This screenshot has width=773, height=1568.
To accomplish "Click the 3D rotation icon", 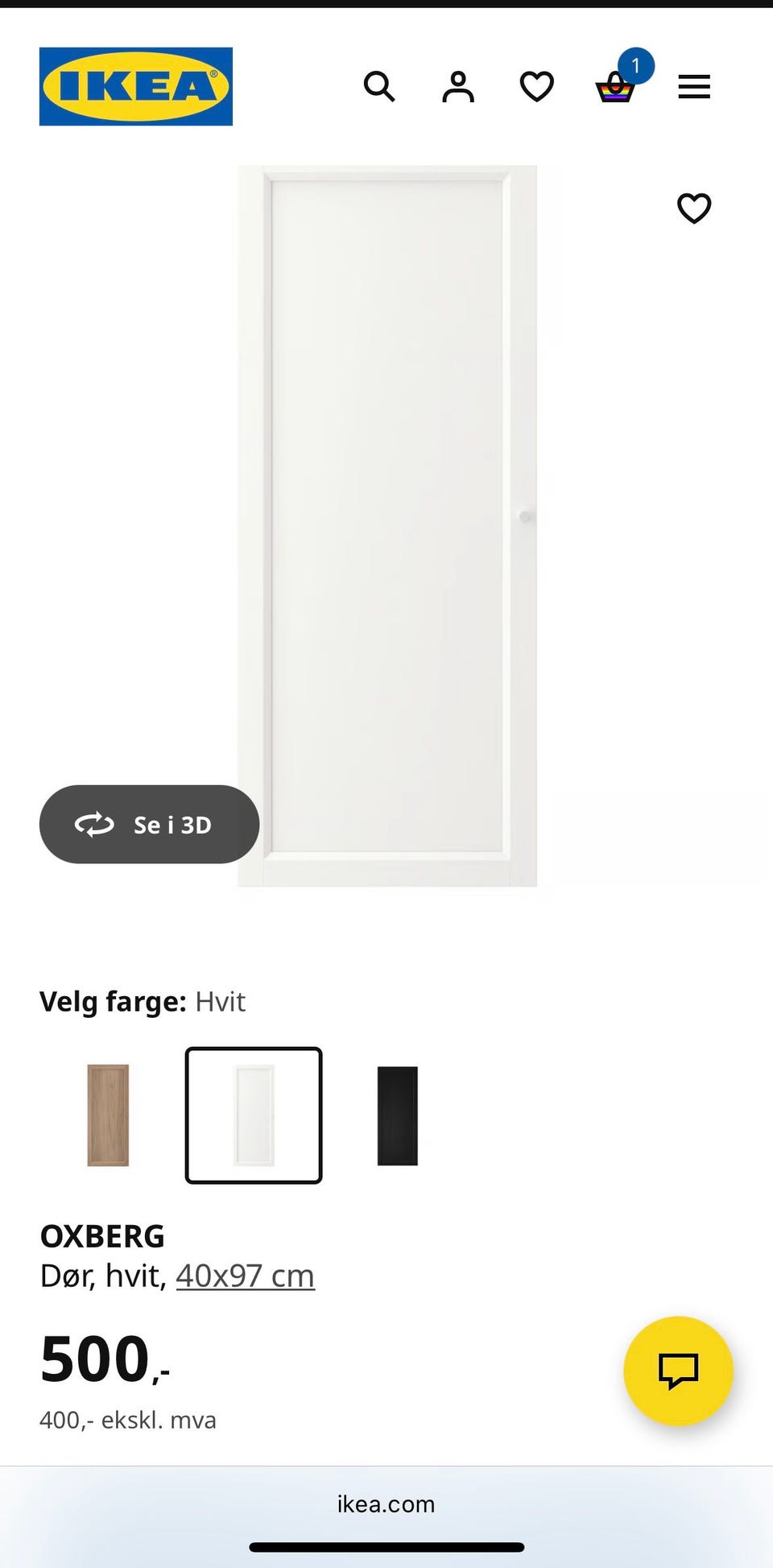I will (95, 825).
